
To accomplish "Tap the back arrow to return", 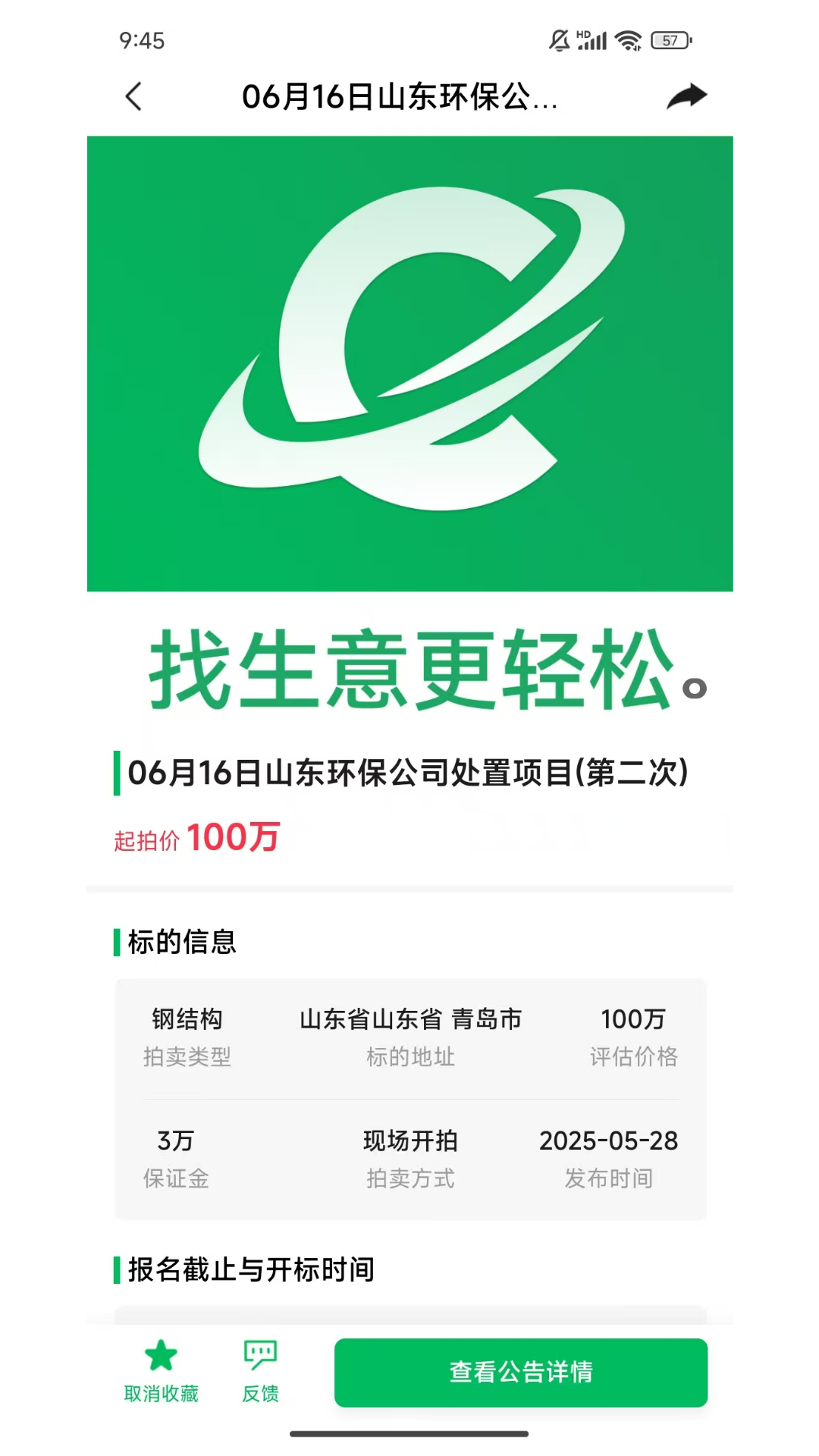I will (x=133, y=97).
